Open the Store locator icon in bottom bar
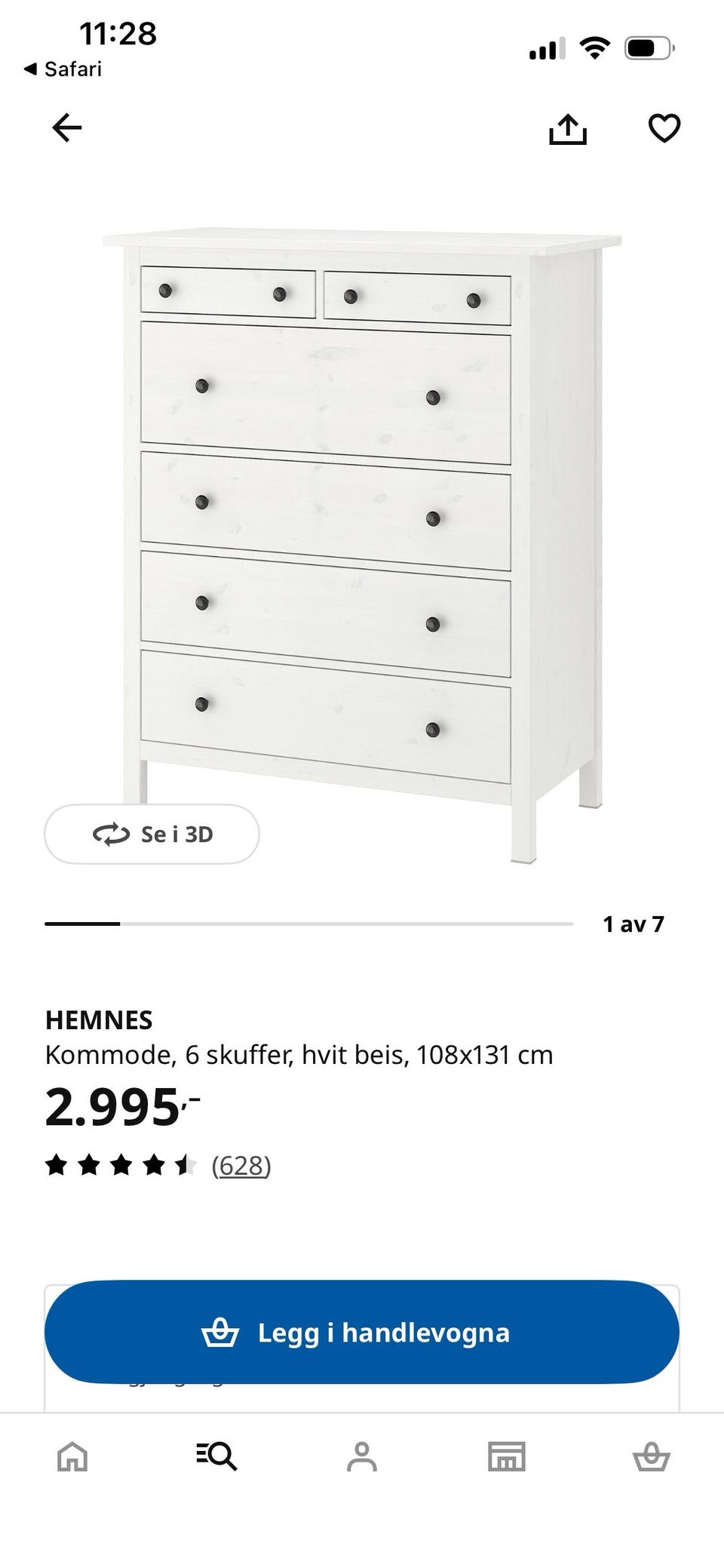Viewport: 724px width, 1568px height. click(x=507, y=1456)
